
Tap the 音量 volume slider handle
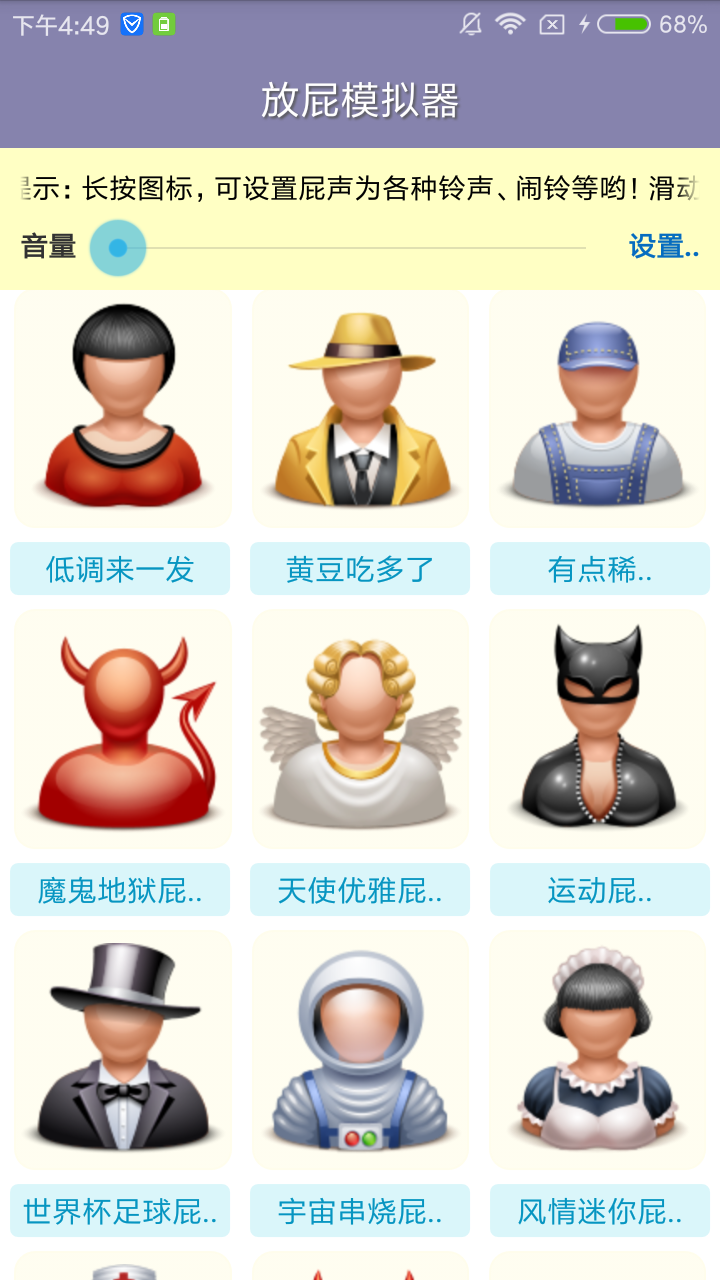click(118, 248)
